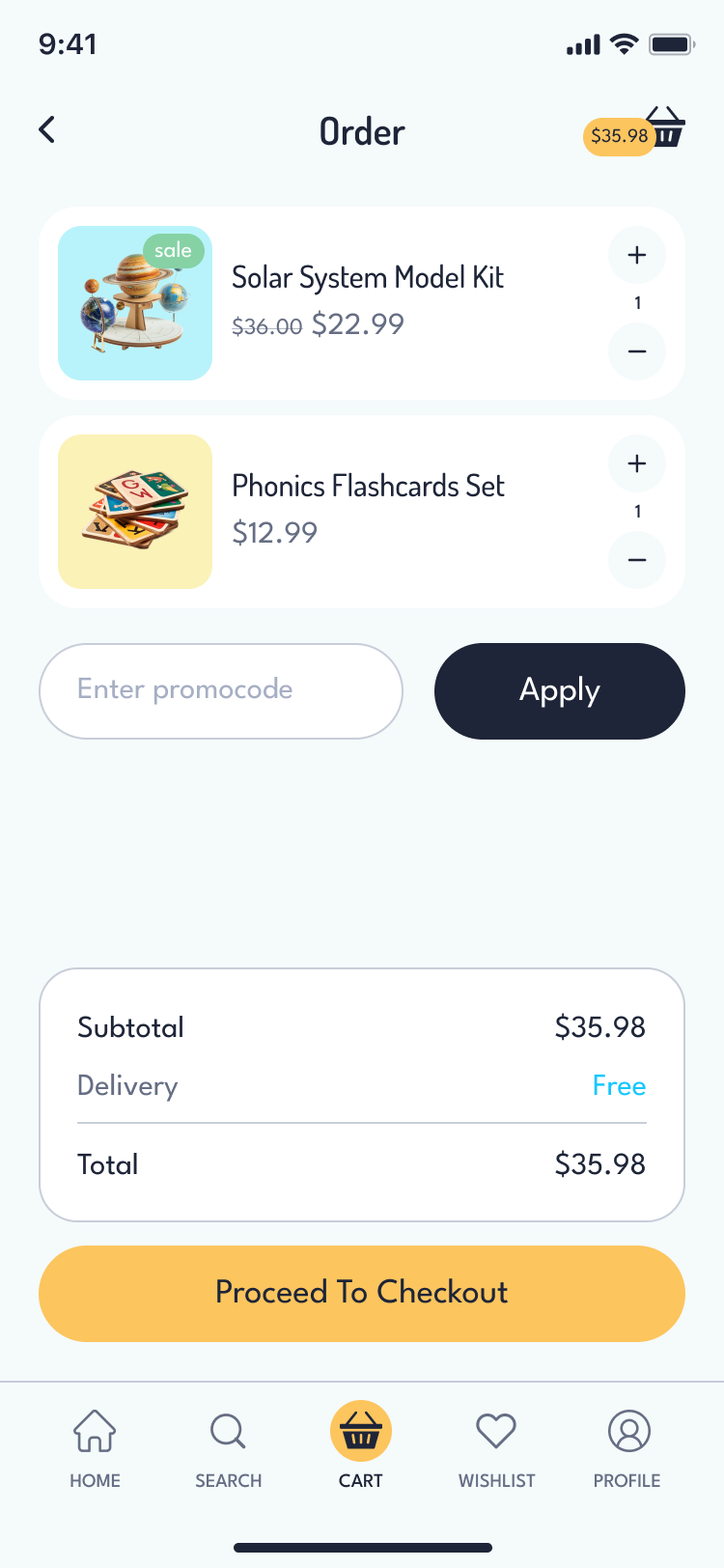The height and width of the screenshot is (1568, 724).
Task: Click the Cart basket icon in bottom bar
Action: pos(360,1432)
